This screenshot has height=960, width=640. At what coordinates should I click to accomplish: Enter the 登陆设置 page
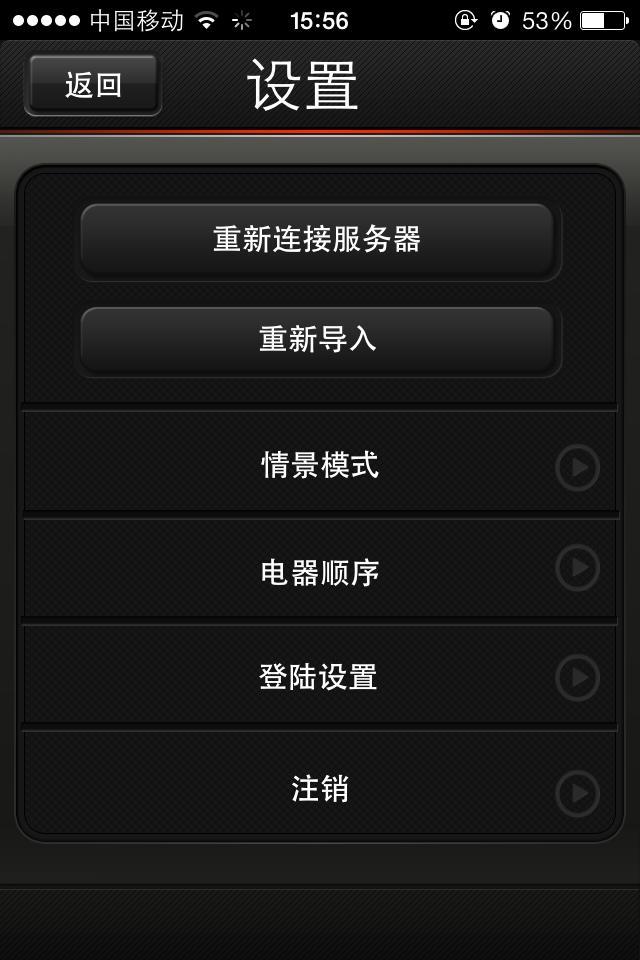click(x=320, y=677)
